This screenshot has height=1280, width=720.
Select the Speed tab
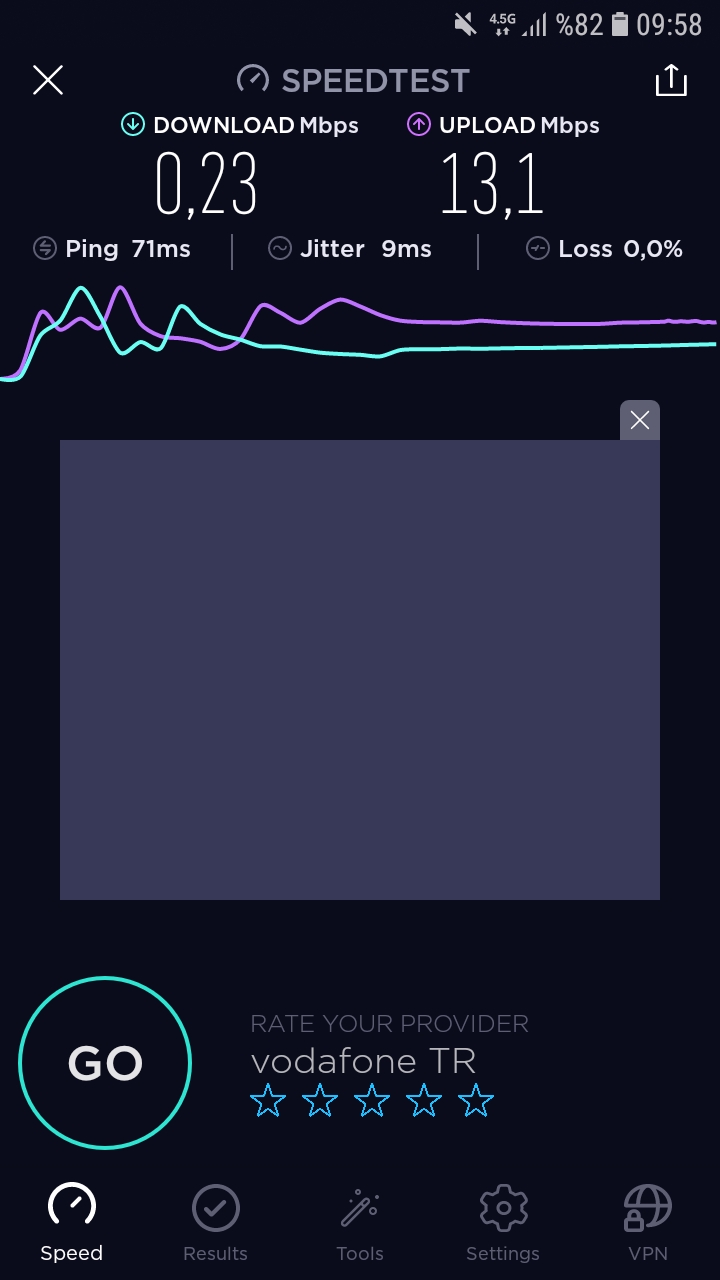click(72, 1222)
